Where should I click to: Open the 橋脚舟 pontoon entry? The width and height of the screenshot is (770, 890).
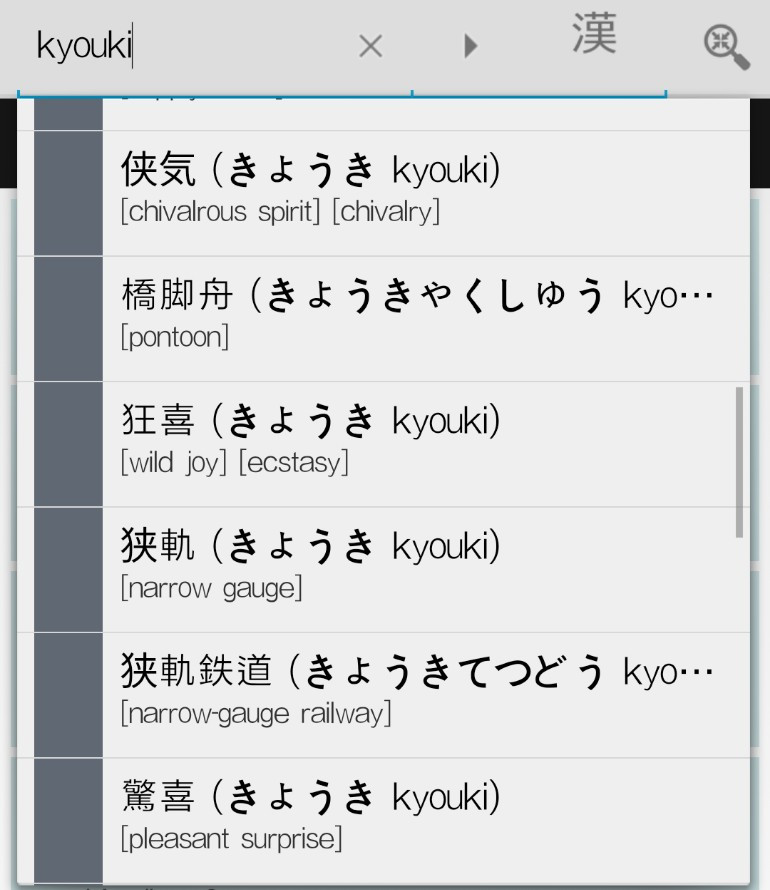click(x=384, y=318)
